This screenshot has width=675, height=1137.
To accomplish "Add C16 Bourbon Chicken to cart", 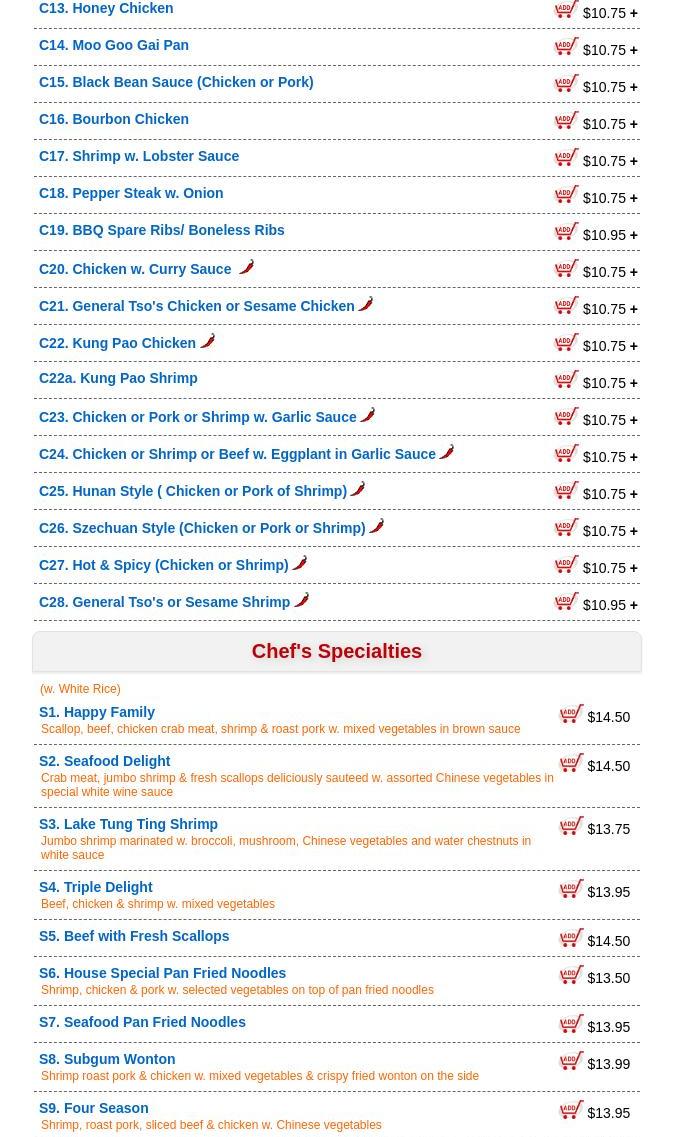I will [567, 121].
